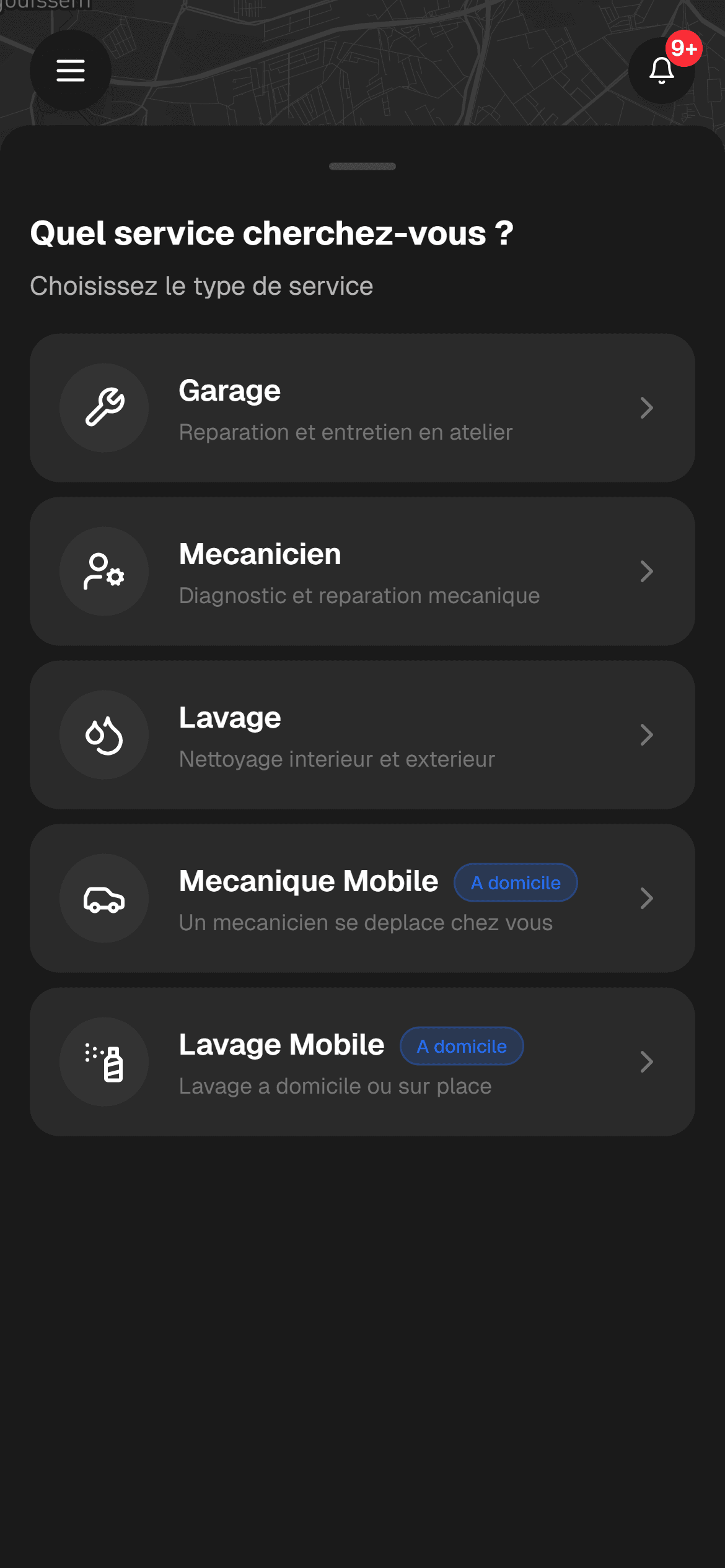This screenshot has height=1568, width=725.
Task: Select the Mecanicien service card
Action: click(362, 571)
